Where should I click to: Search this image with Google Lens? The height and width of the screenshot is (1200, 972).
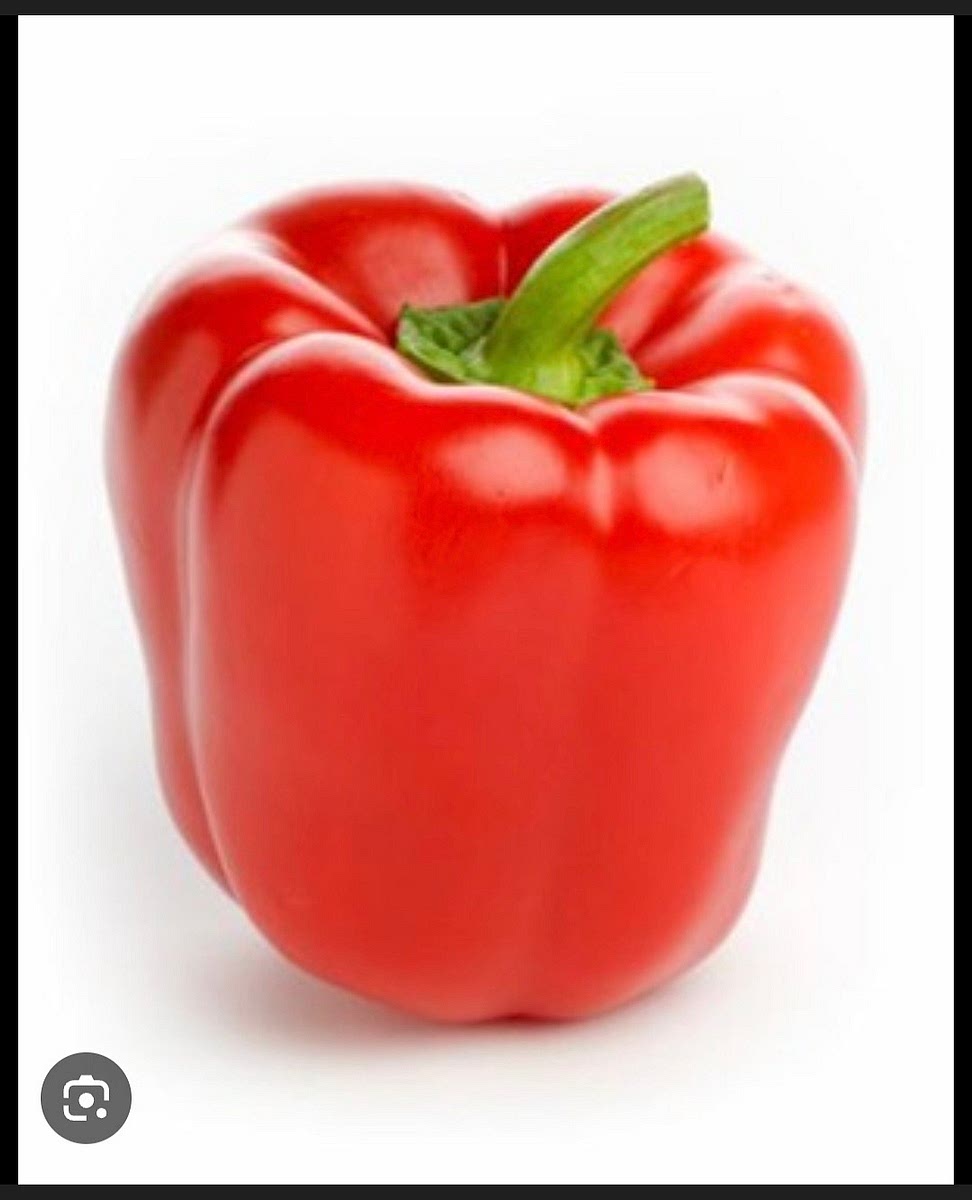(x=86, y=1098)
